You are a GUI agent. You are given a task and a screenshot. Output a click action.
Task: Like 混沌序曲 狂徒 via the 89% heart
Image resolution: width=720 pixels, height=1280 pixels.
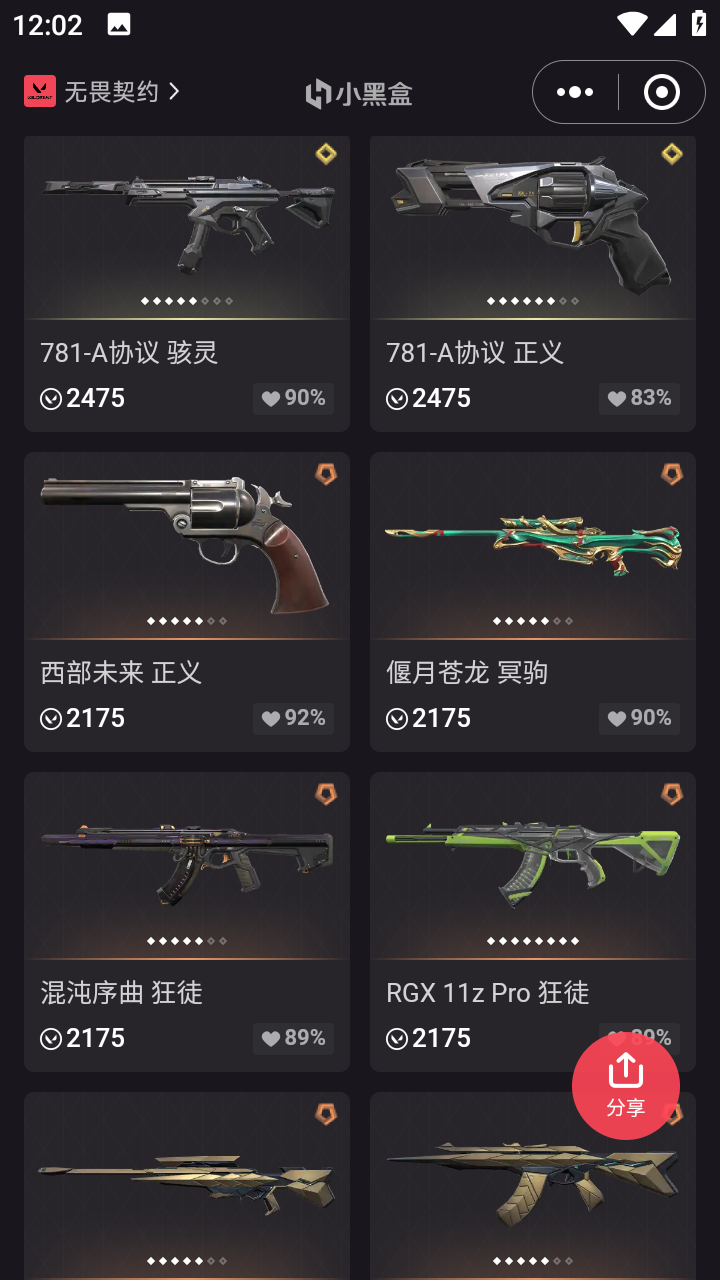coord(293,1038)
